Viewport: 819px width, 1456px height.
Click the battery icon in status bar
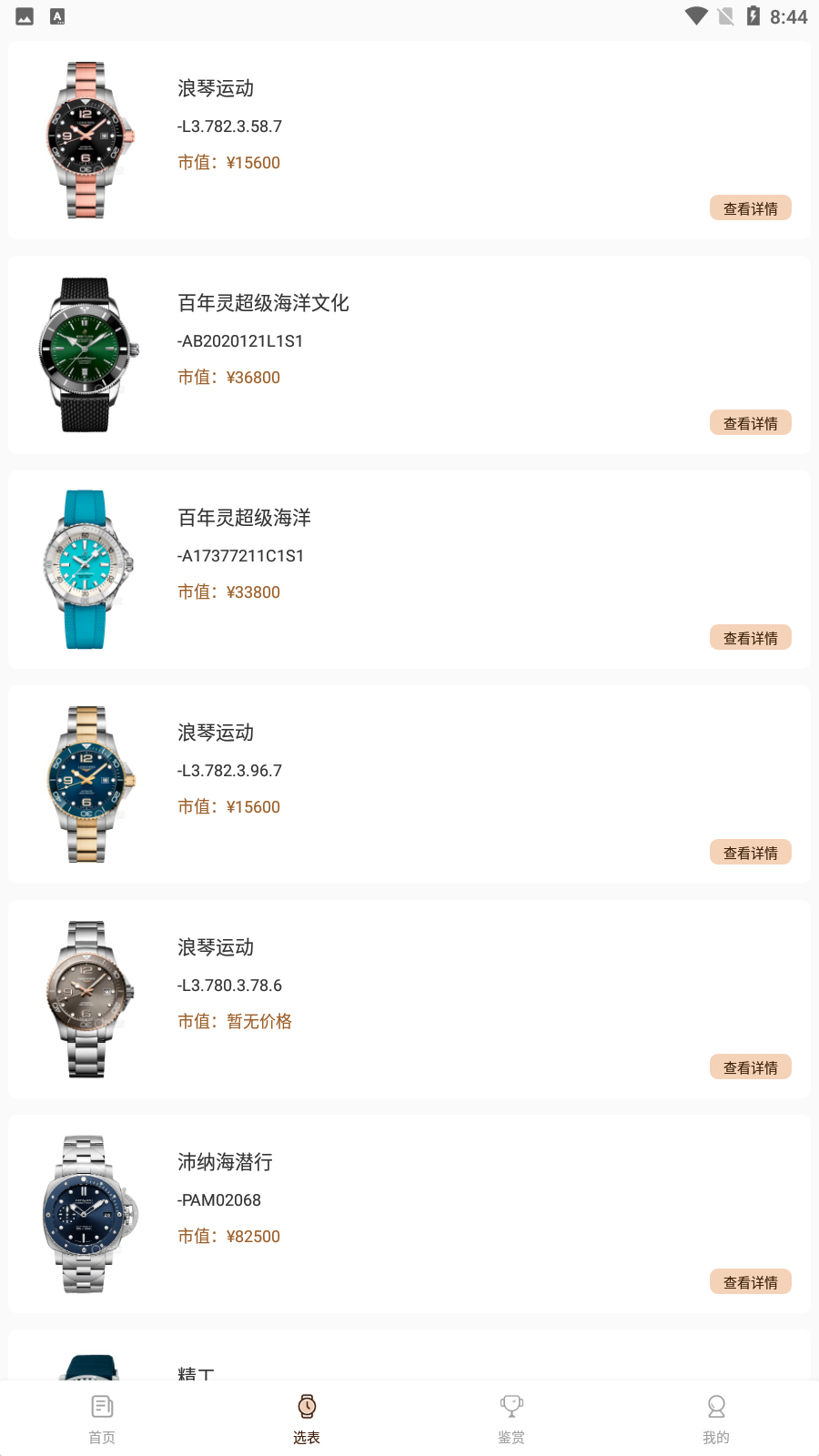pyautogui.click(x=752, y=15)
